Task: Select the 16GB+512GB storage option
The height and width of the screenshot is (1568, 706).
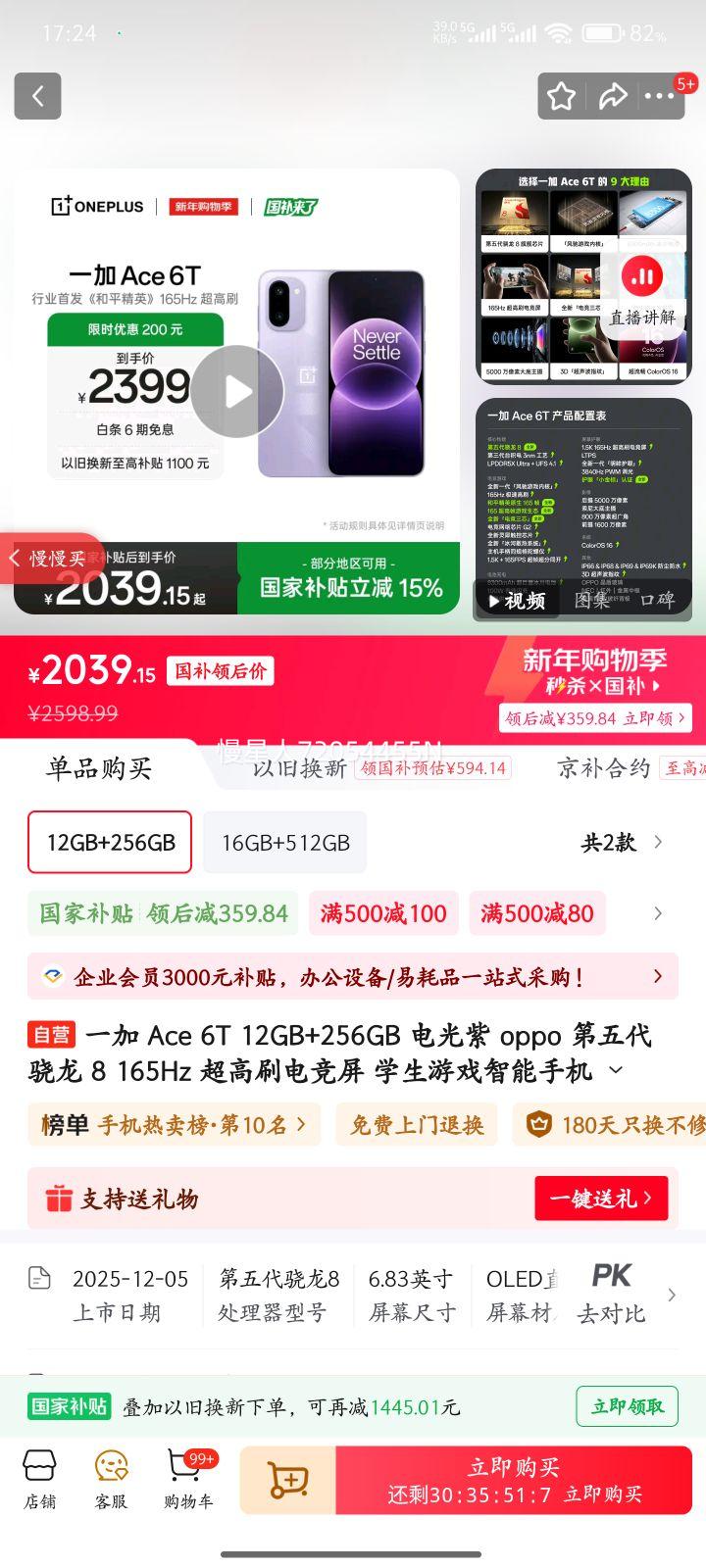Action: click(x=284, y=842)
